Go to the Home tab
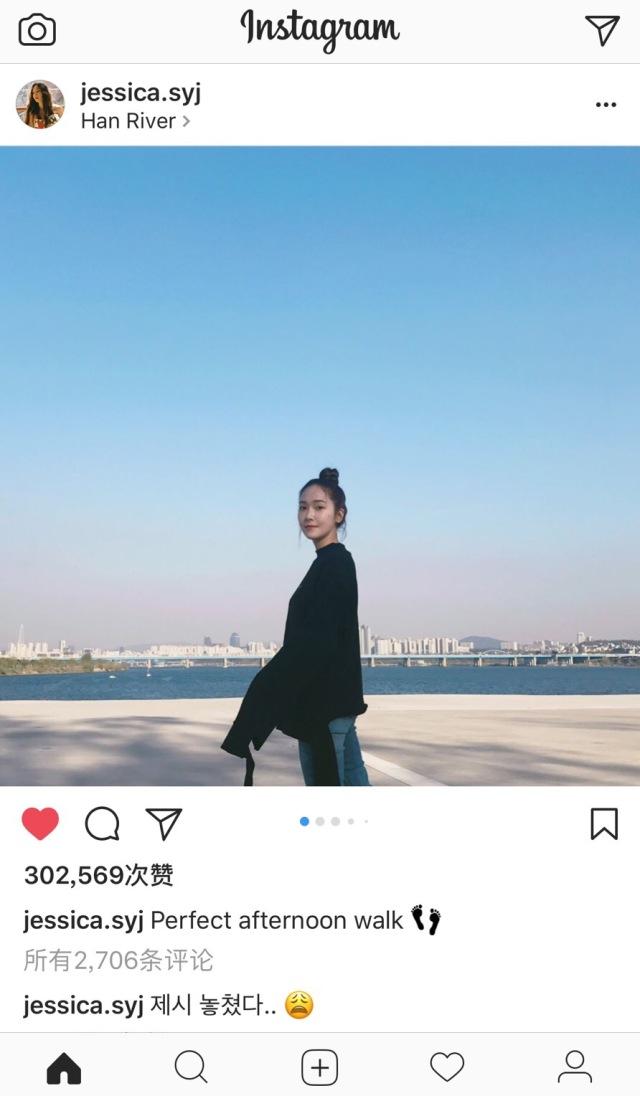Viewport: 640px width, 1096px height. point(64,1067)
